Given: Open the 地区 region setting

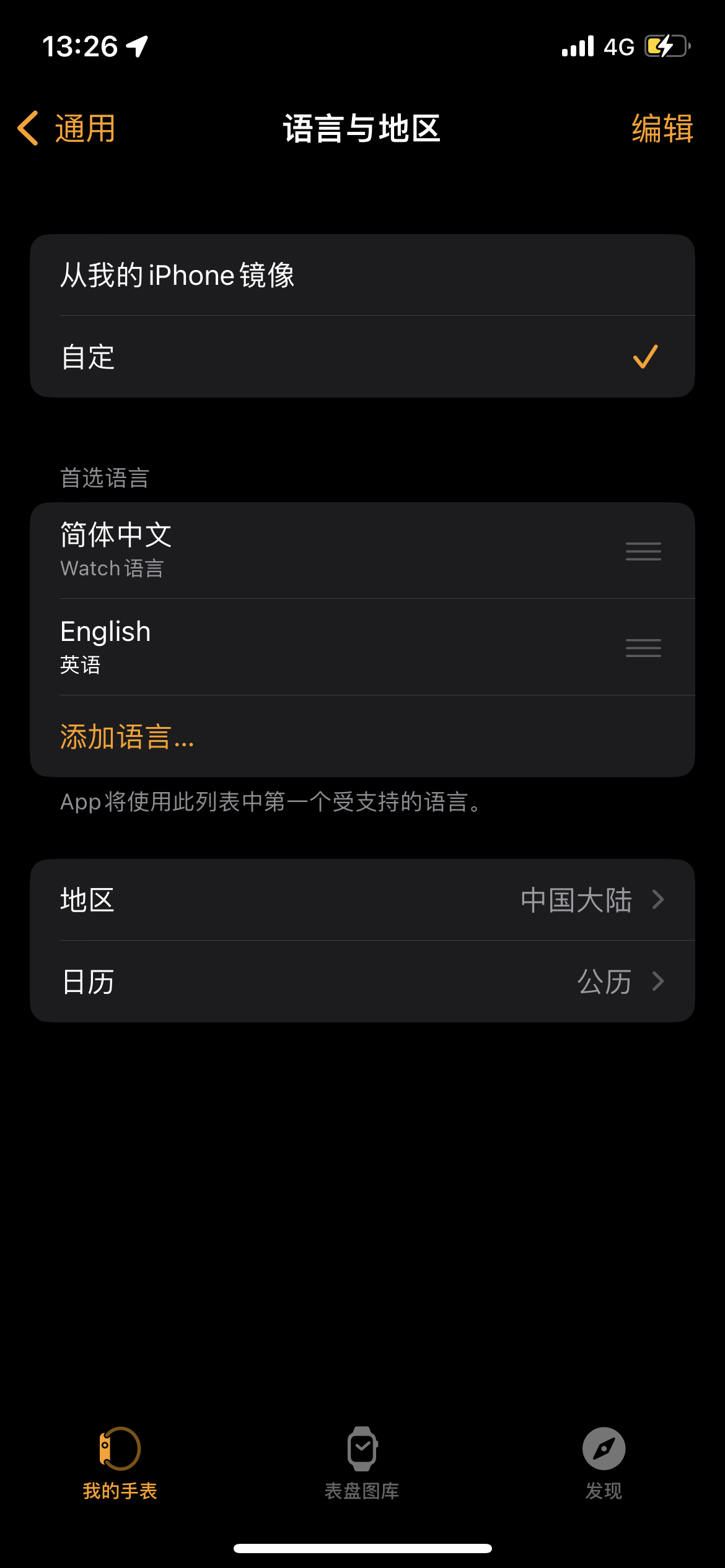Looking at the screenshot, I should coord(362,900).
